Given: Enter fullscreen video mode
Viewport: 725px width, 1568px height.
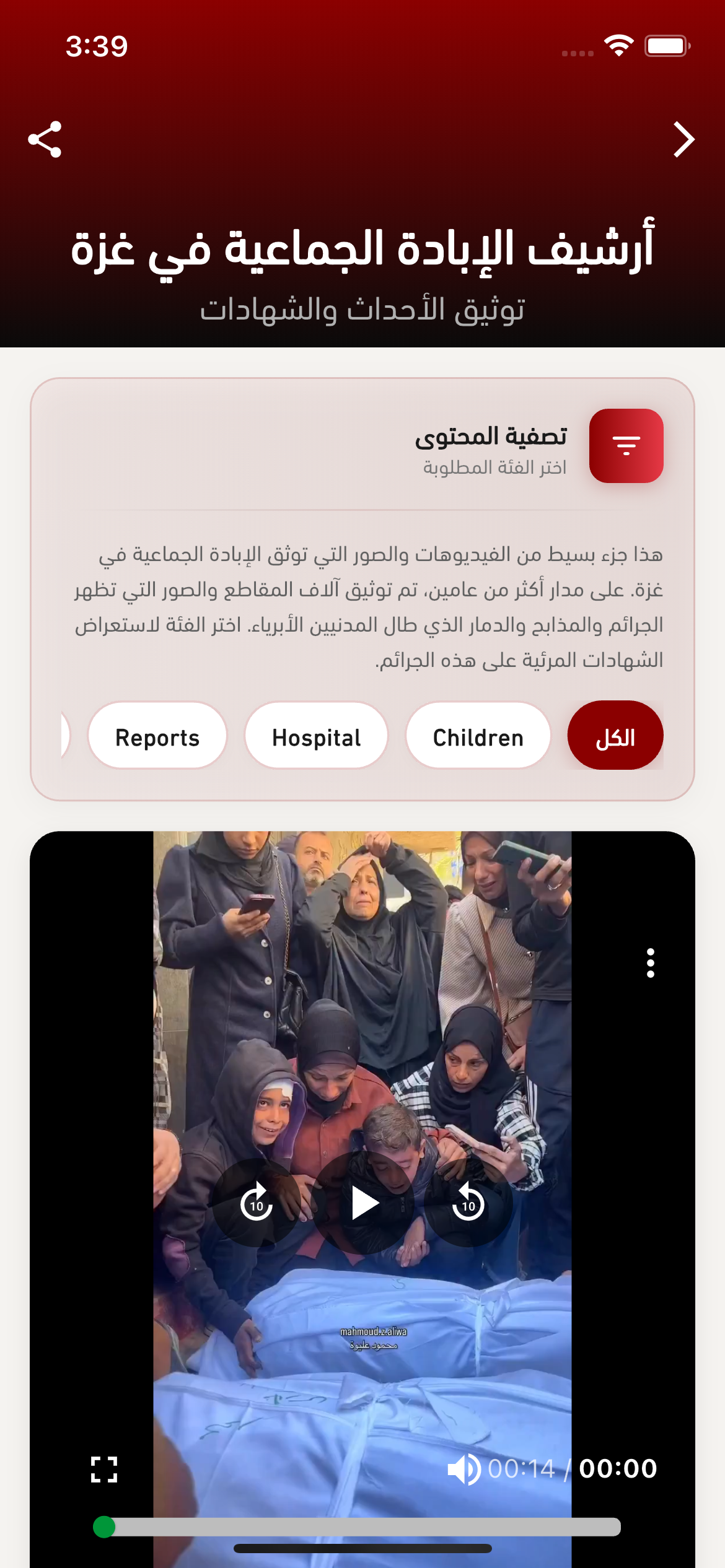Looking at the screenshot, I should click(104, 1469).
